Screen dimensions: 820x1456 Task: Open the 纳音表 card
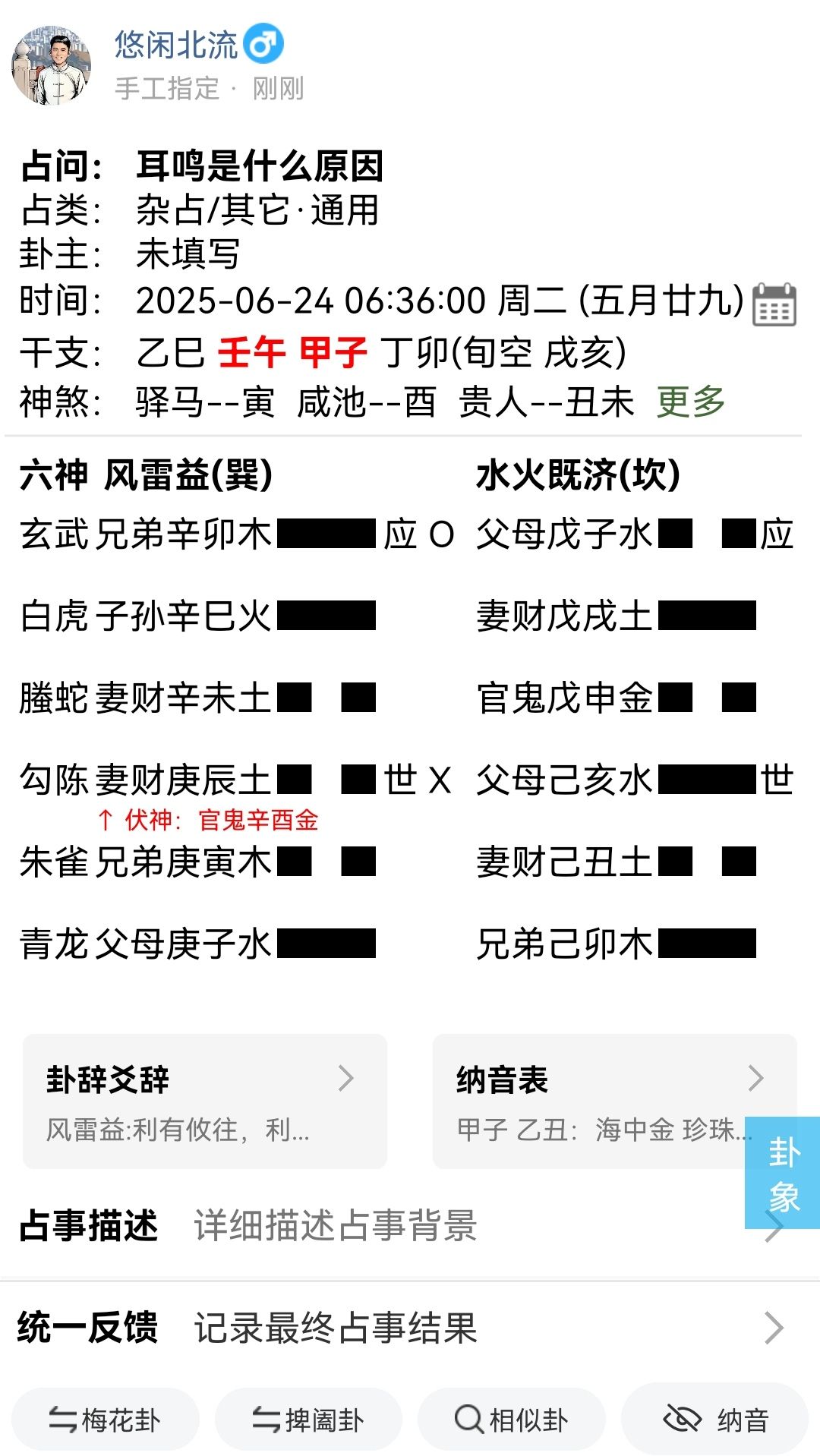pyautogui.click(x=600, y=1101)
